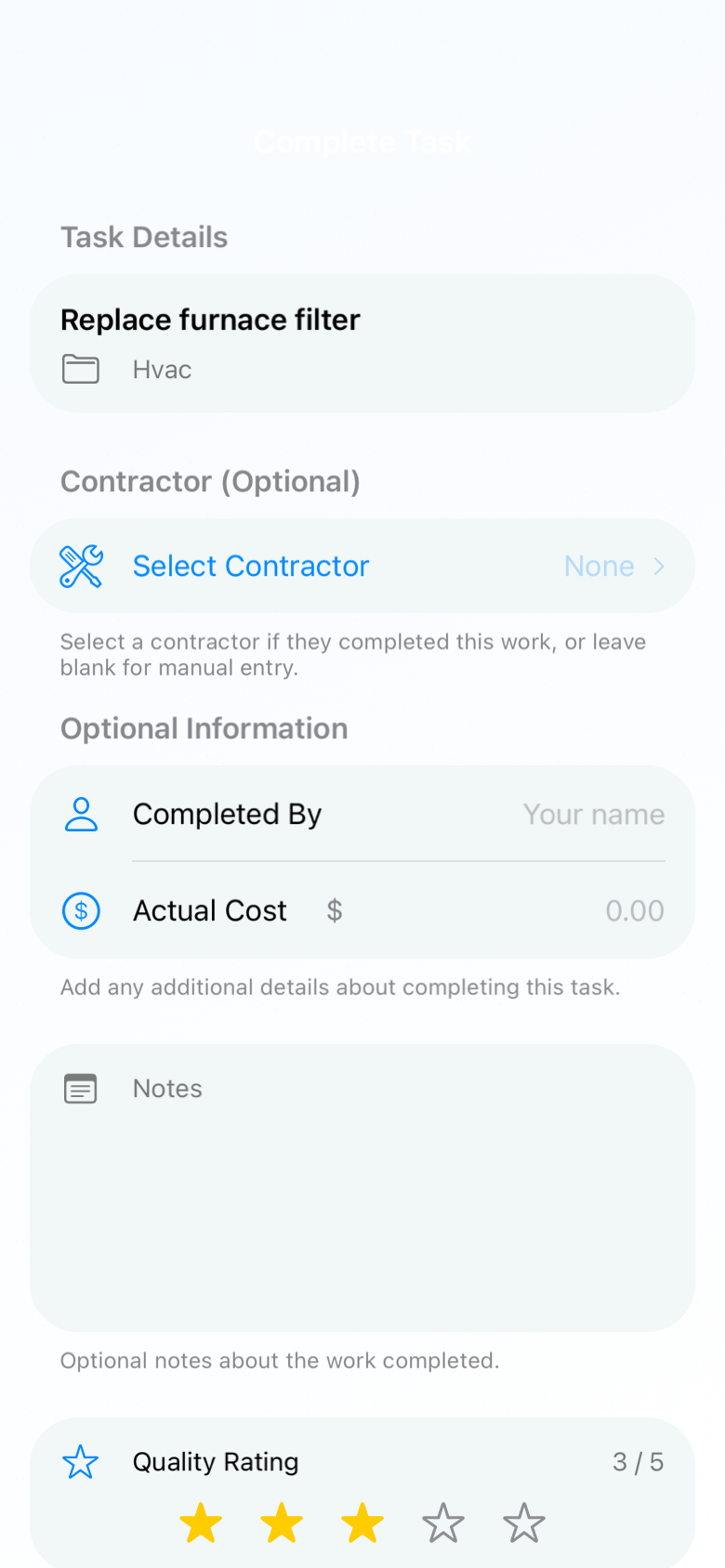This screenshot has width=725, height=1568.
Task: Click the 0.00 cost entry field
Action: [x=635, y=911]
